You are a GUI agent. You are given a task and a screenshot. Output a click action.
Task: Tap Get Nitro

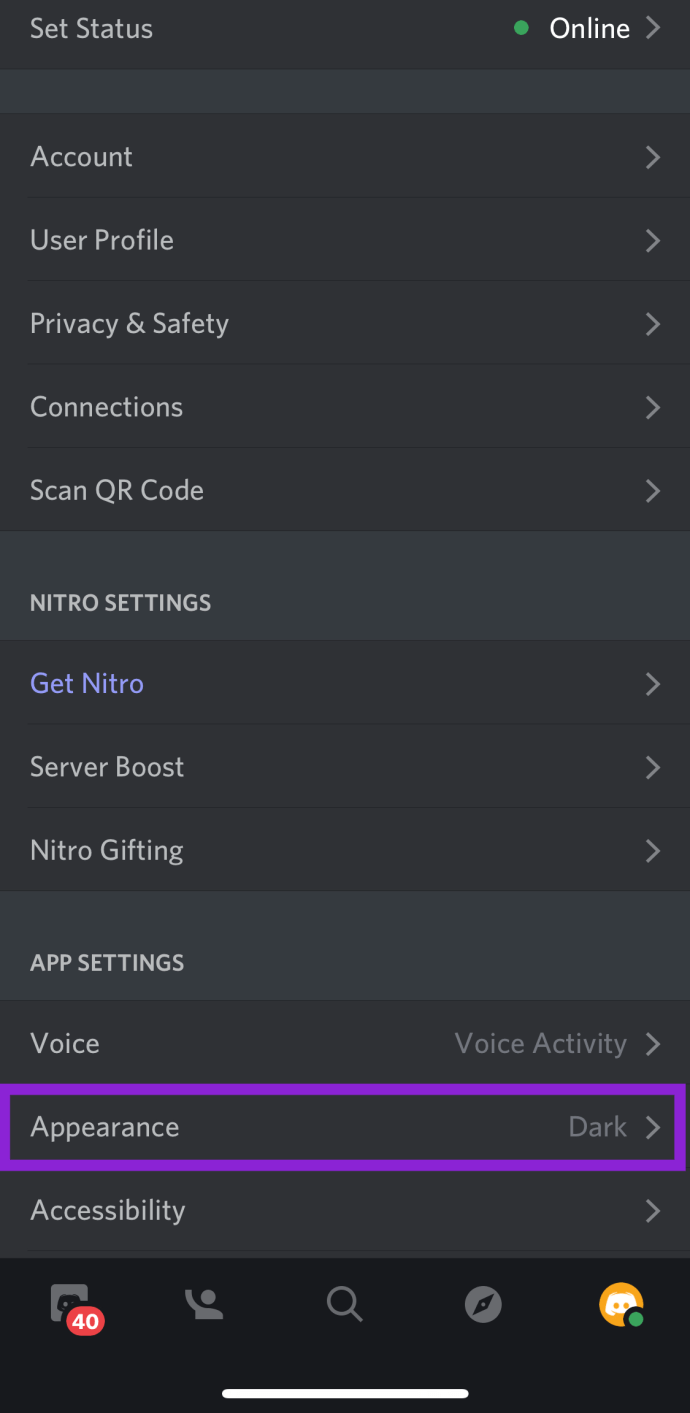(345, 683)
